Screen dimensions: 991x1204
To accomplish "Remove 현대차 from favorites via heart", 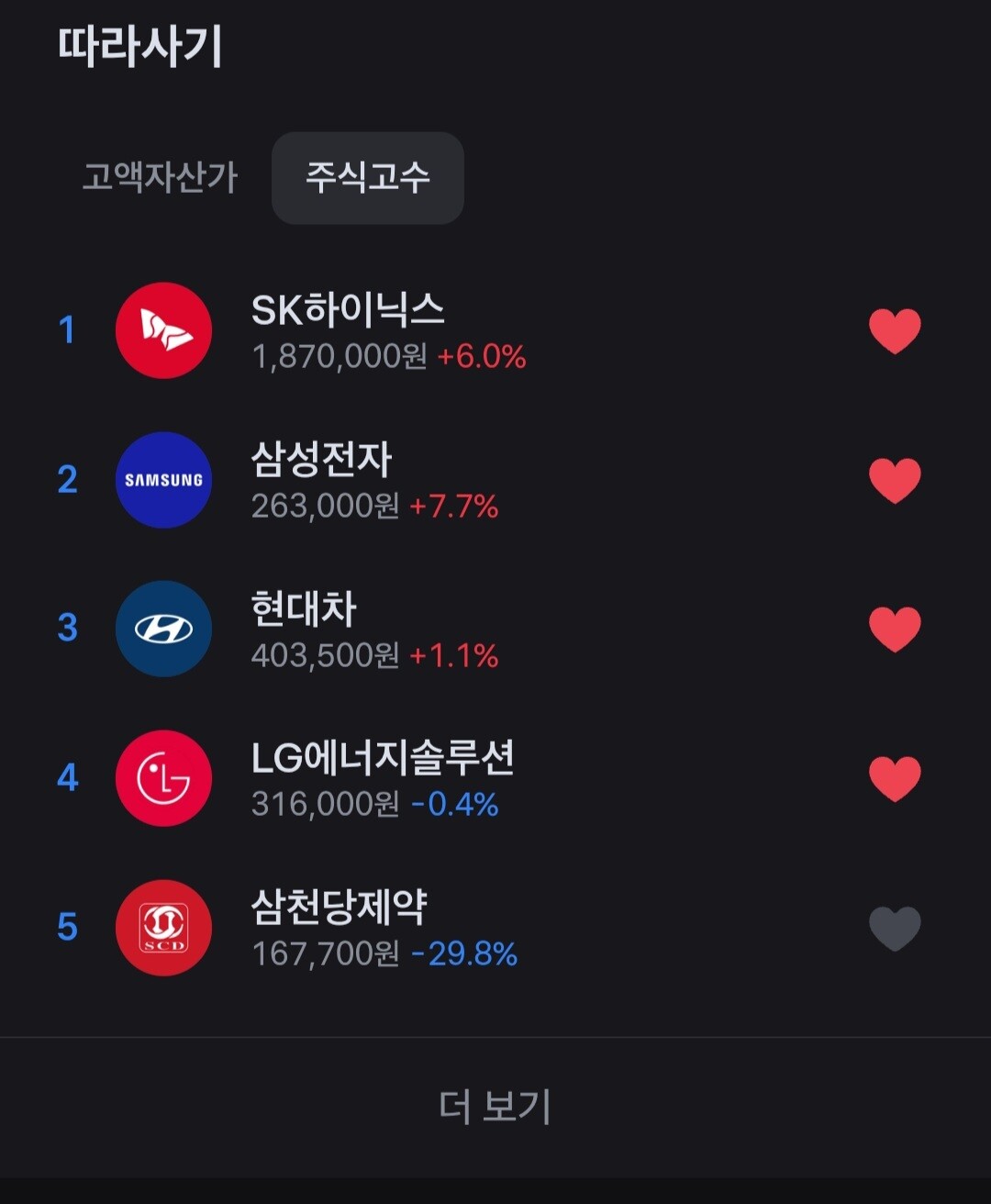I will [x=895, y=630].
